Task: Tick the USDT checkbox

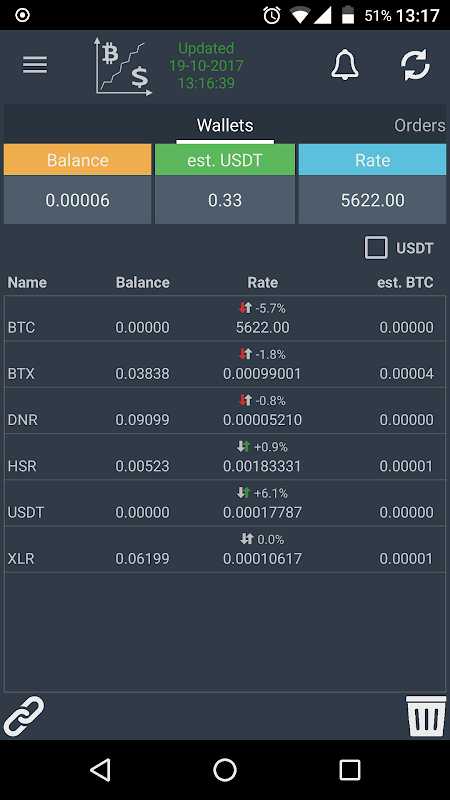Action: pos(376,248)
